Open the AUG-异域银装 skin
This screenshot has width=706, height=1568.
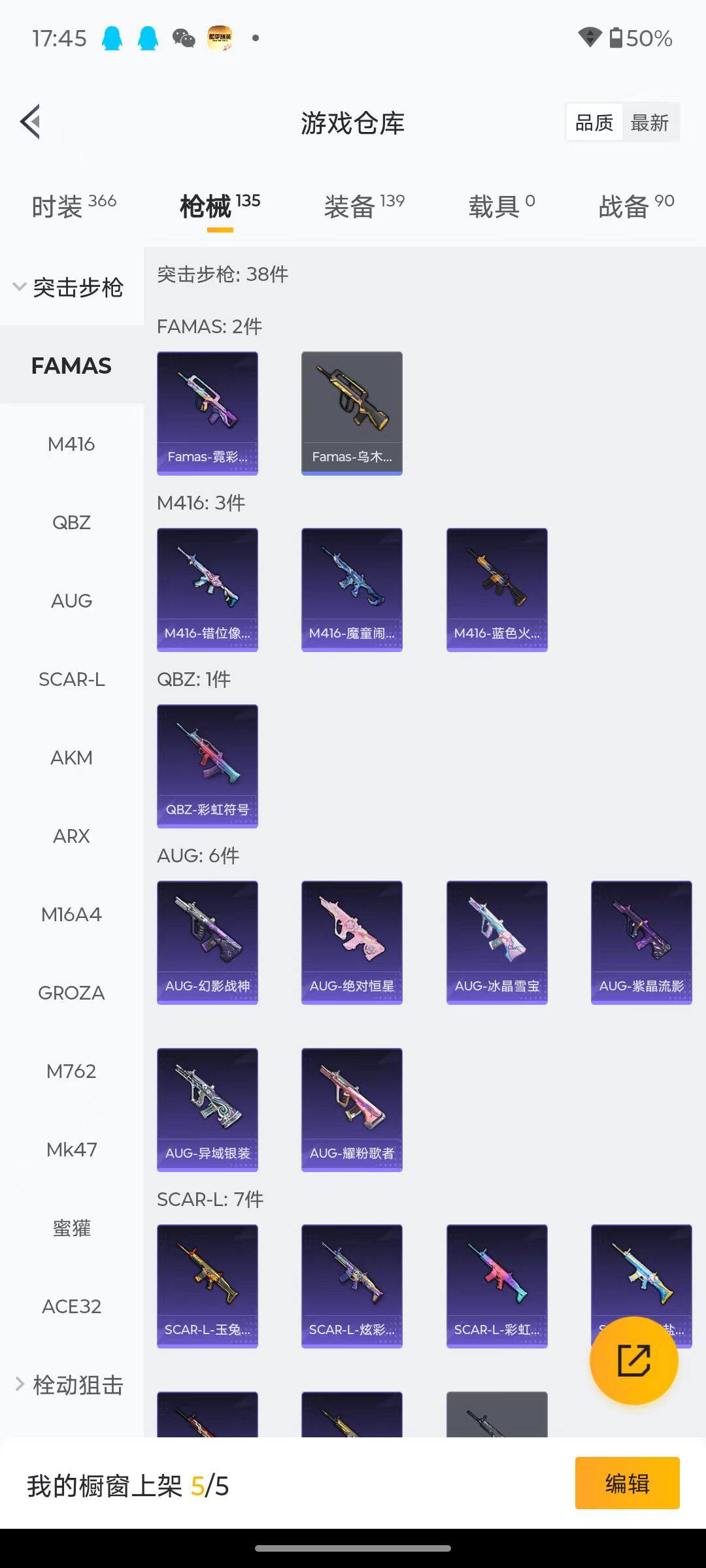click(207, 1109)
